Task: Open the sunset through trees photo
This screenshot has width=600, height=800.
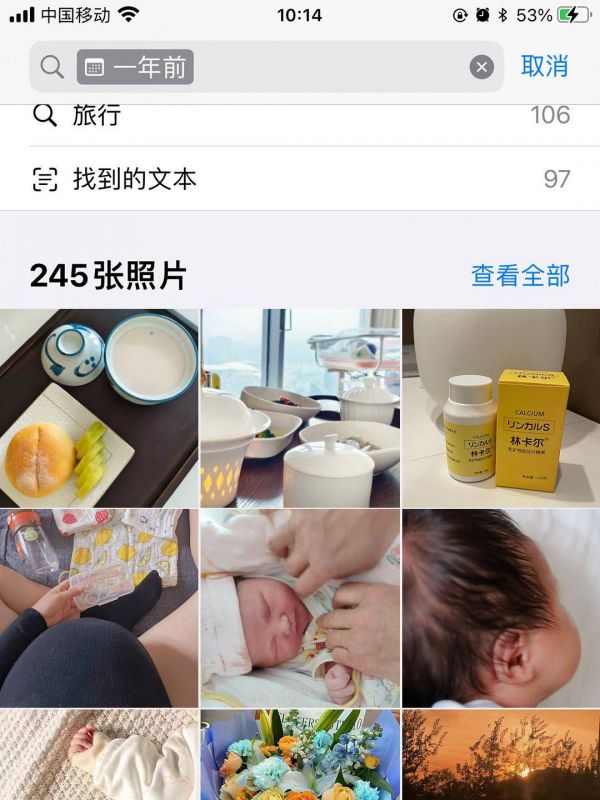Action: tap(501, 755)
